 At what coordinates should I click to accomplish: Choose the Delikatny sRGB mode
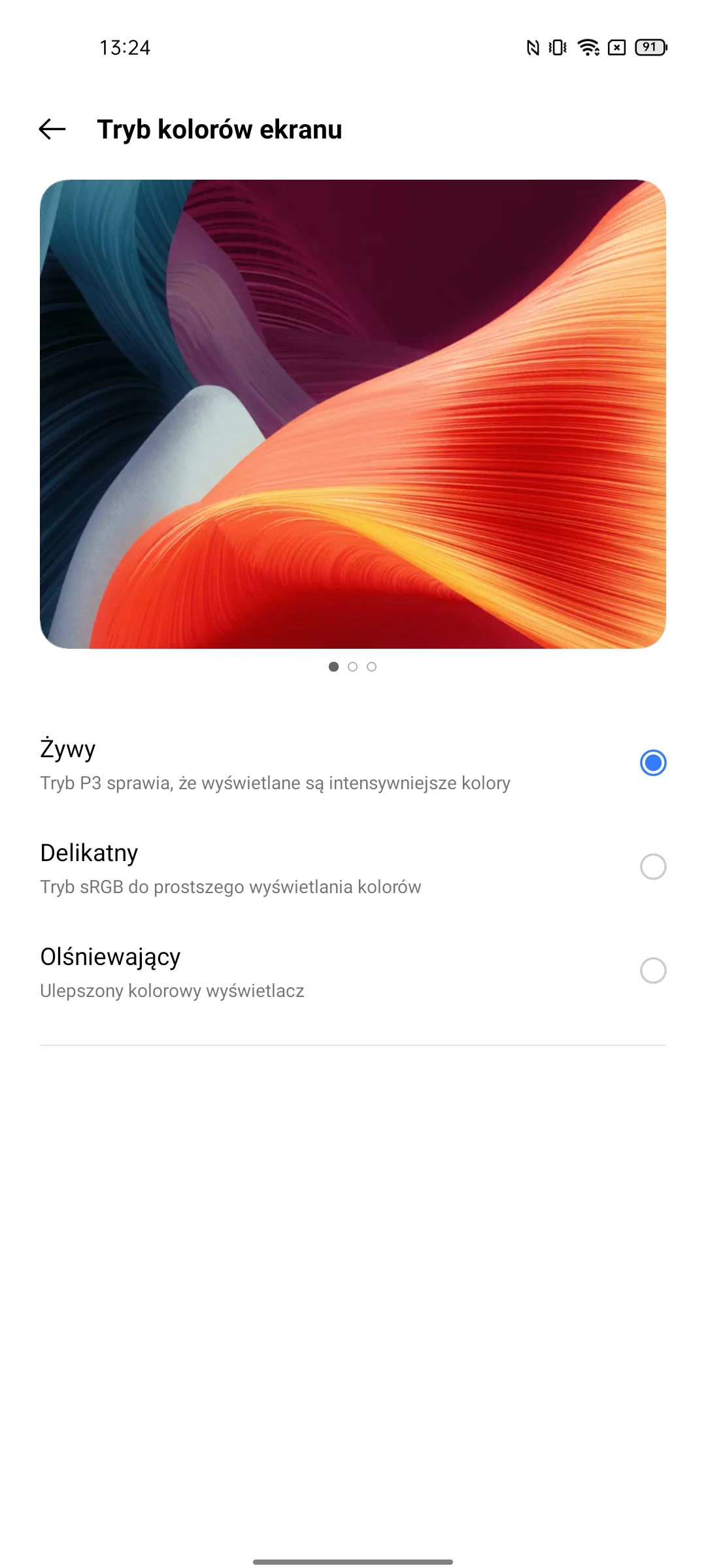point(652,867)
